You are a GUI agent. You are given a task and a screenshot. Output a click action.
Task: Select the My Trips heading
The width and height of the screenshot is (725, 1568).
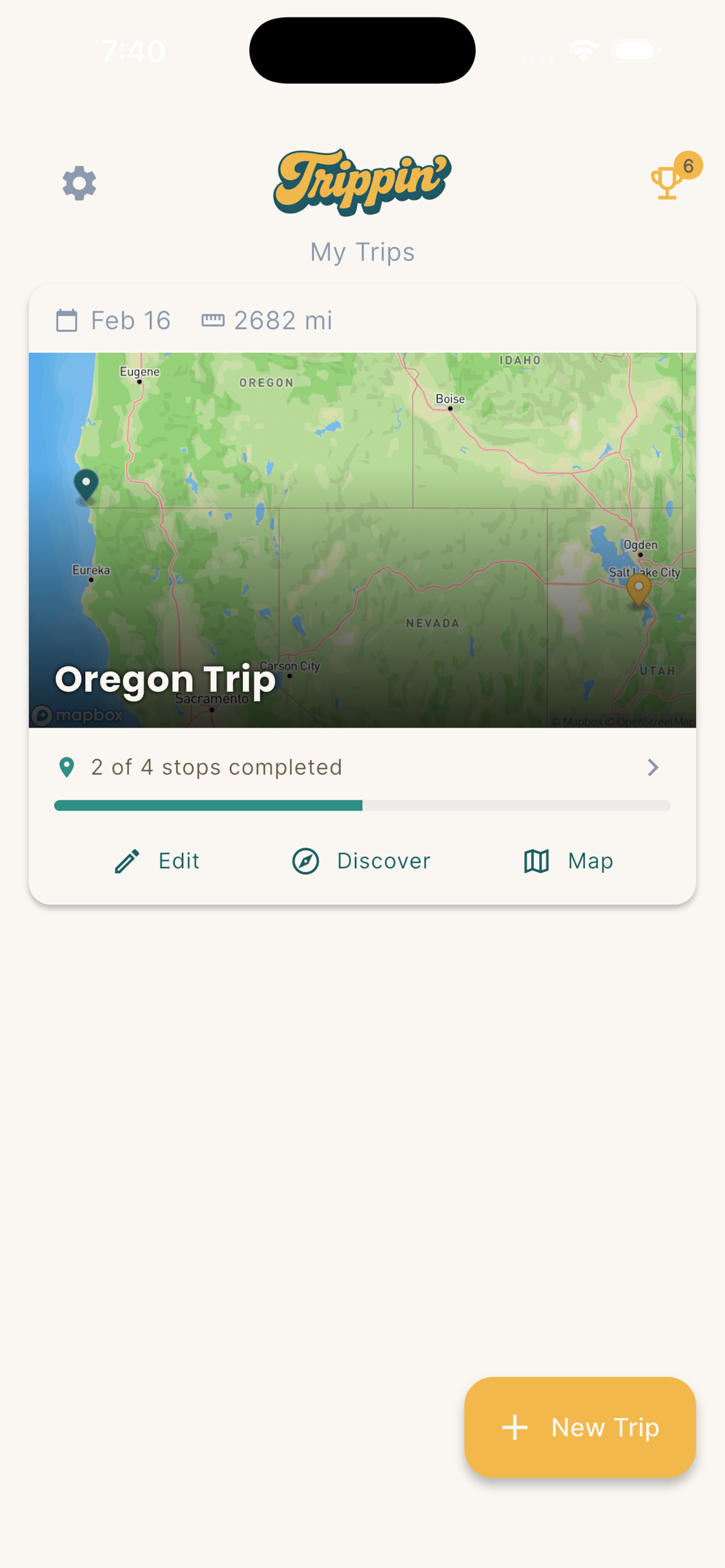[362, 251]
